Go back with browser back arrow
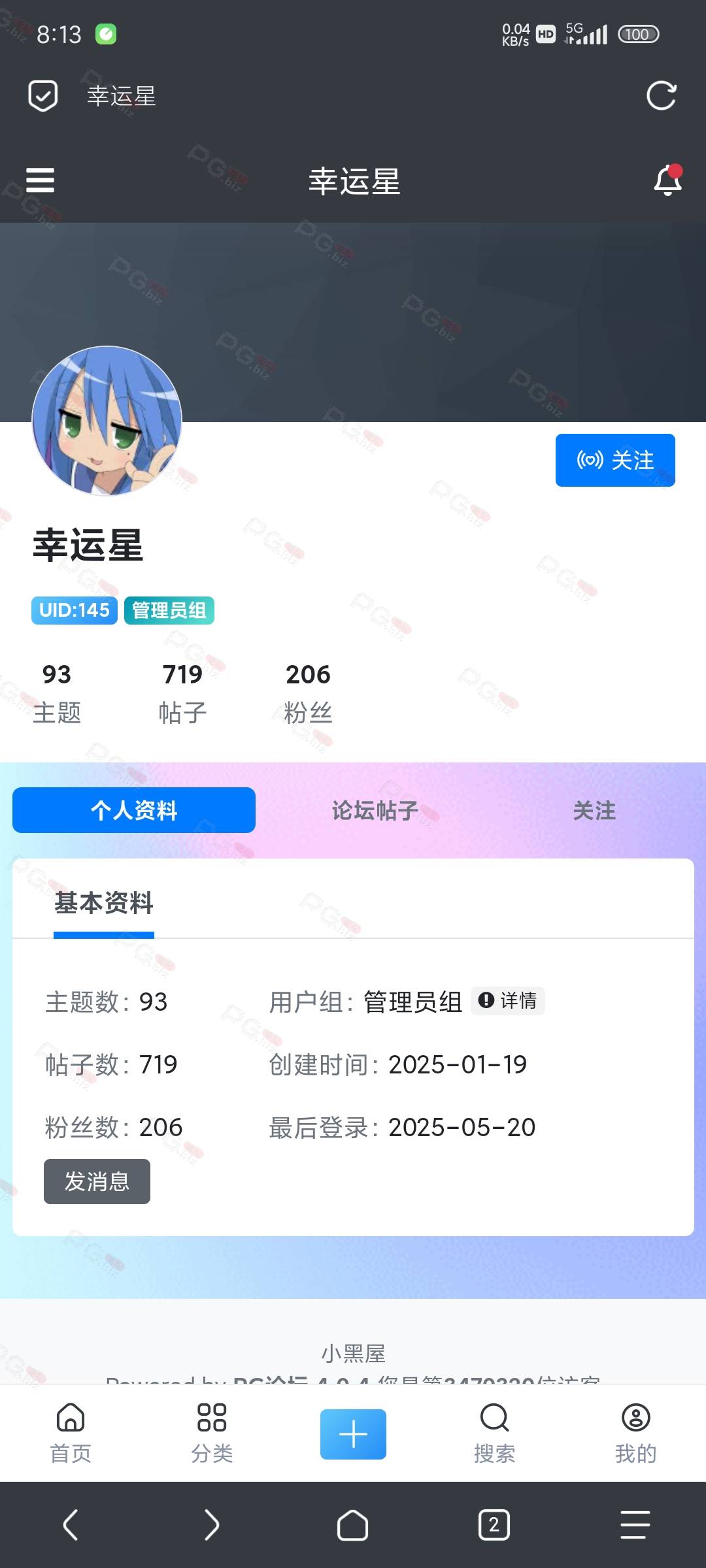Screen dimensions: 706x1568 [71, 1525]
